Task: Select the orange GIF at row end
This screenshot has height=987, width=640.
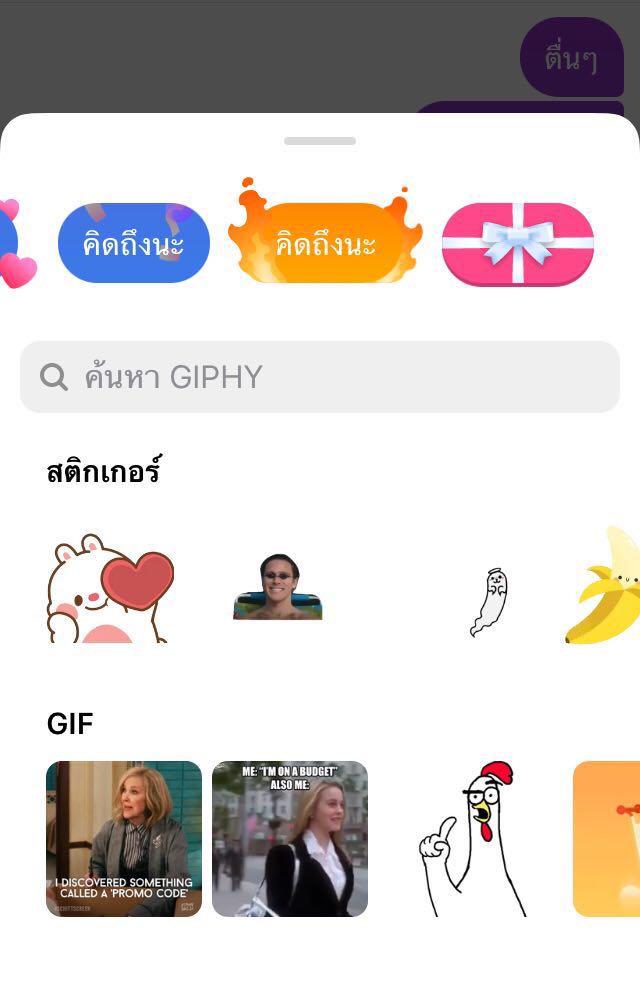Action: click(x=607, y=839)
